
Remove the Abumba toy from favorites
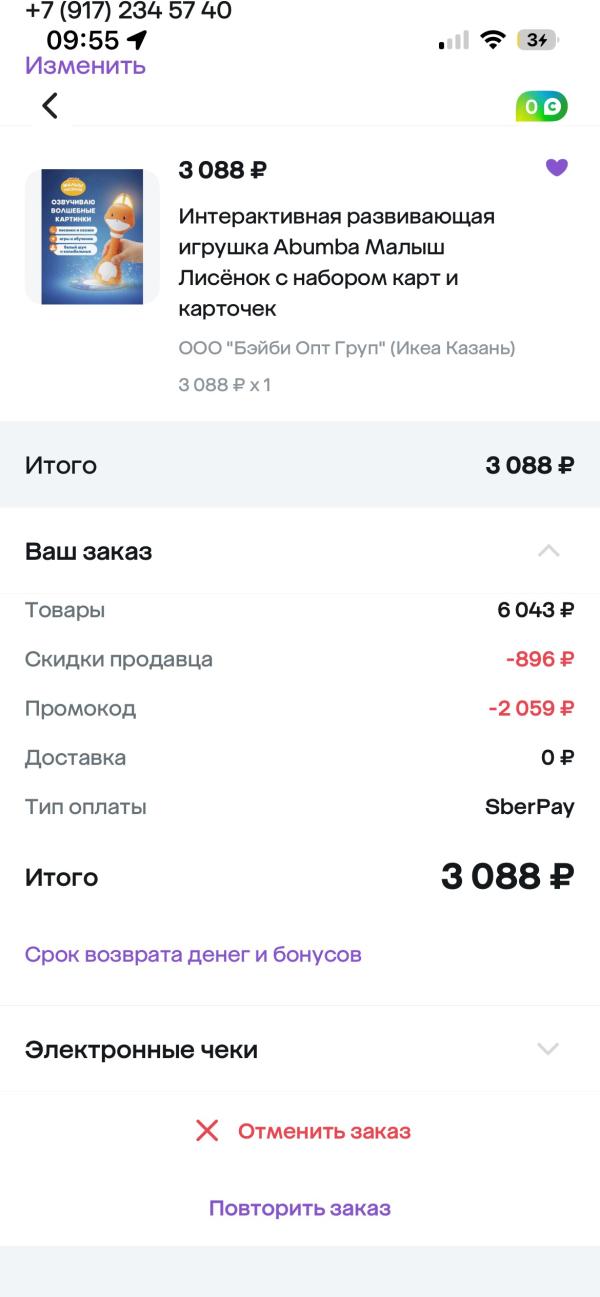tap(557, 168)
